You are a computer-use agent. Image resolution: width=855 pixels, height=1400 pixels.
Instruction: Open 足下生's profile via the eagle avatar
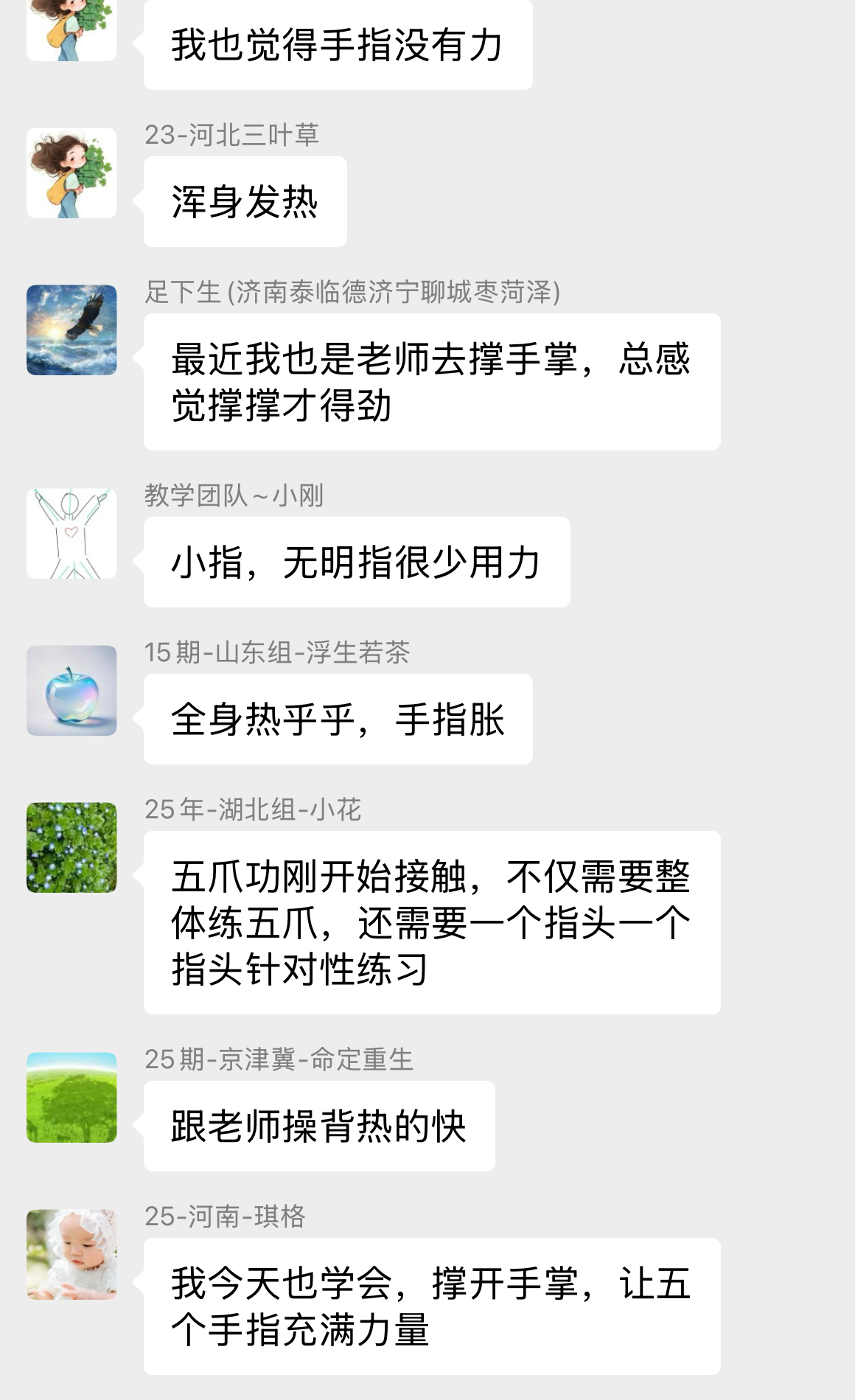(71, 330)
